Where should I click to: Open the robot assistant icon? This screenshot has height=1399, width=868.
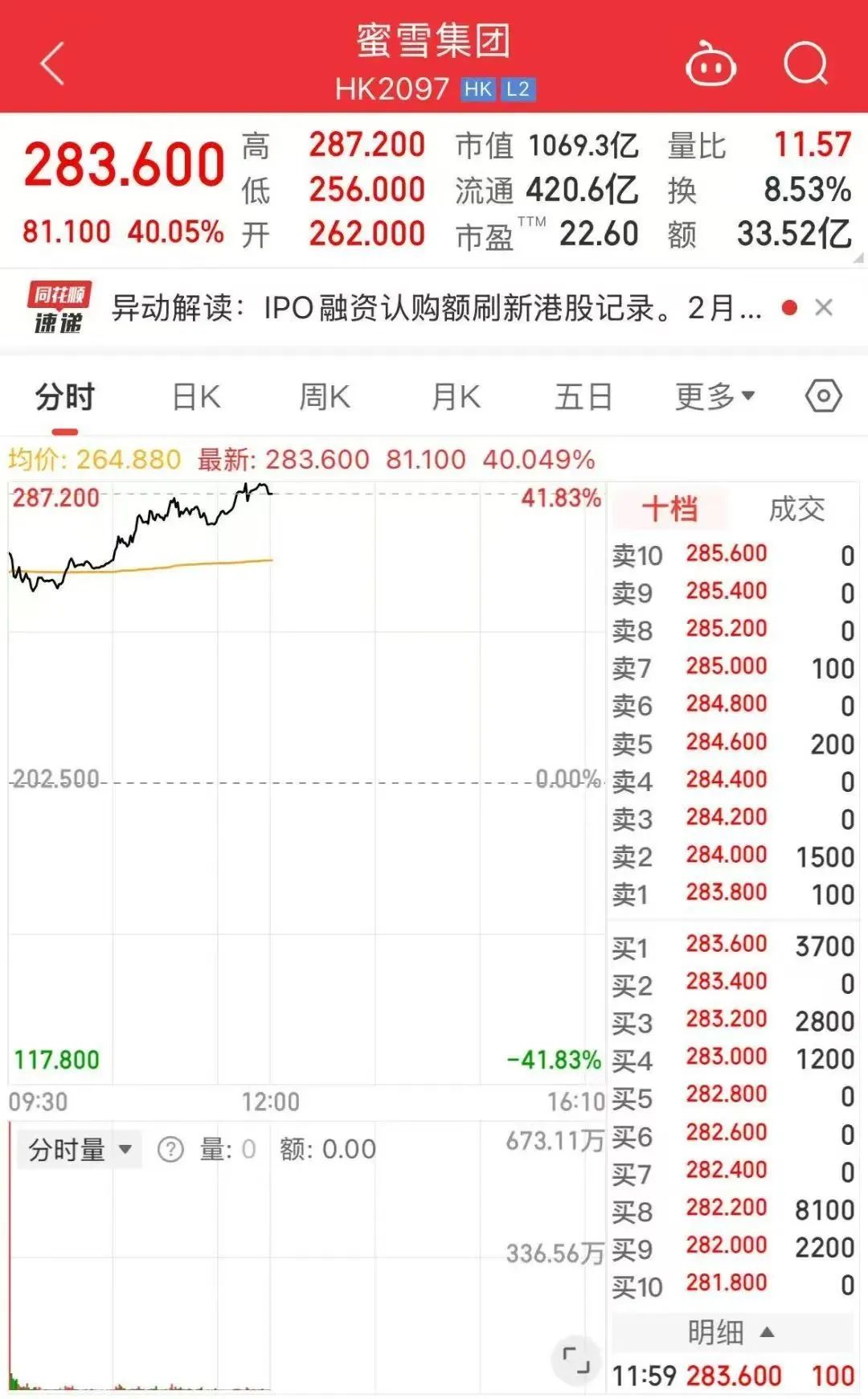pos(710,64)
